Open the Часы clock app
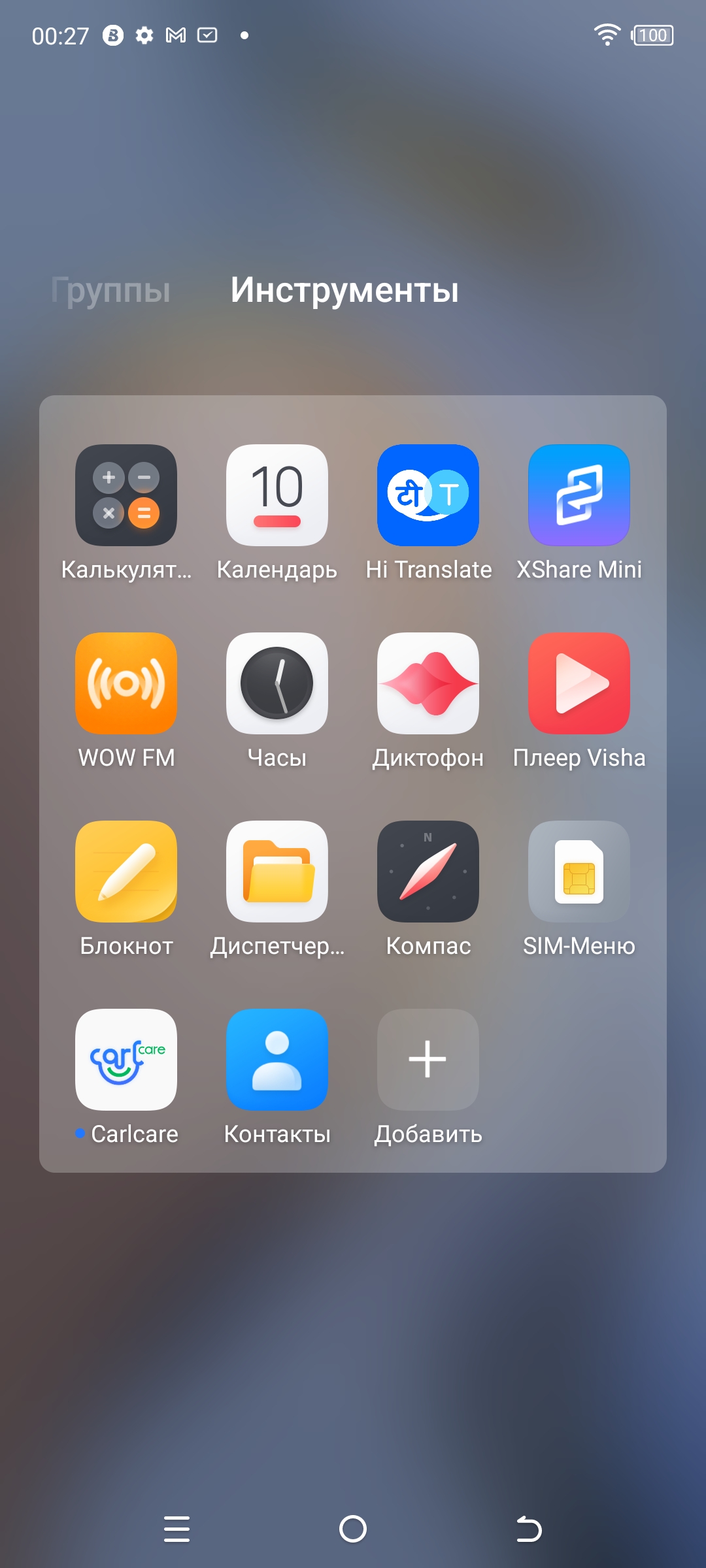Viewport: 706px width, 1568px height. click(x=277, y=683)
